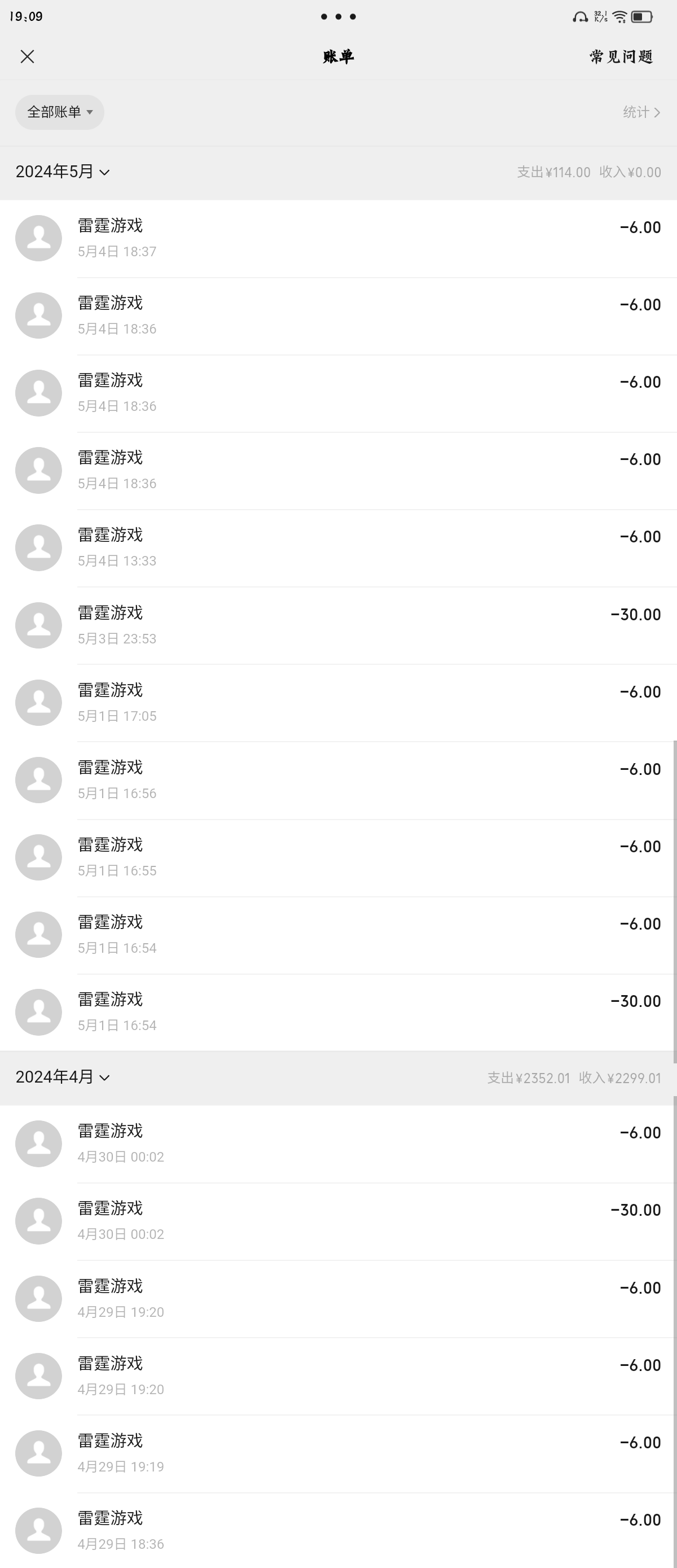The height and width of the screenshot is (1568, 677).
Task: Open the 4月30日 00:02 -6.00 payment
Action: [338, 1143]
